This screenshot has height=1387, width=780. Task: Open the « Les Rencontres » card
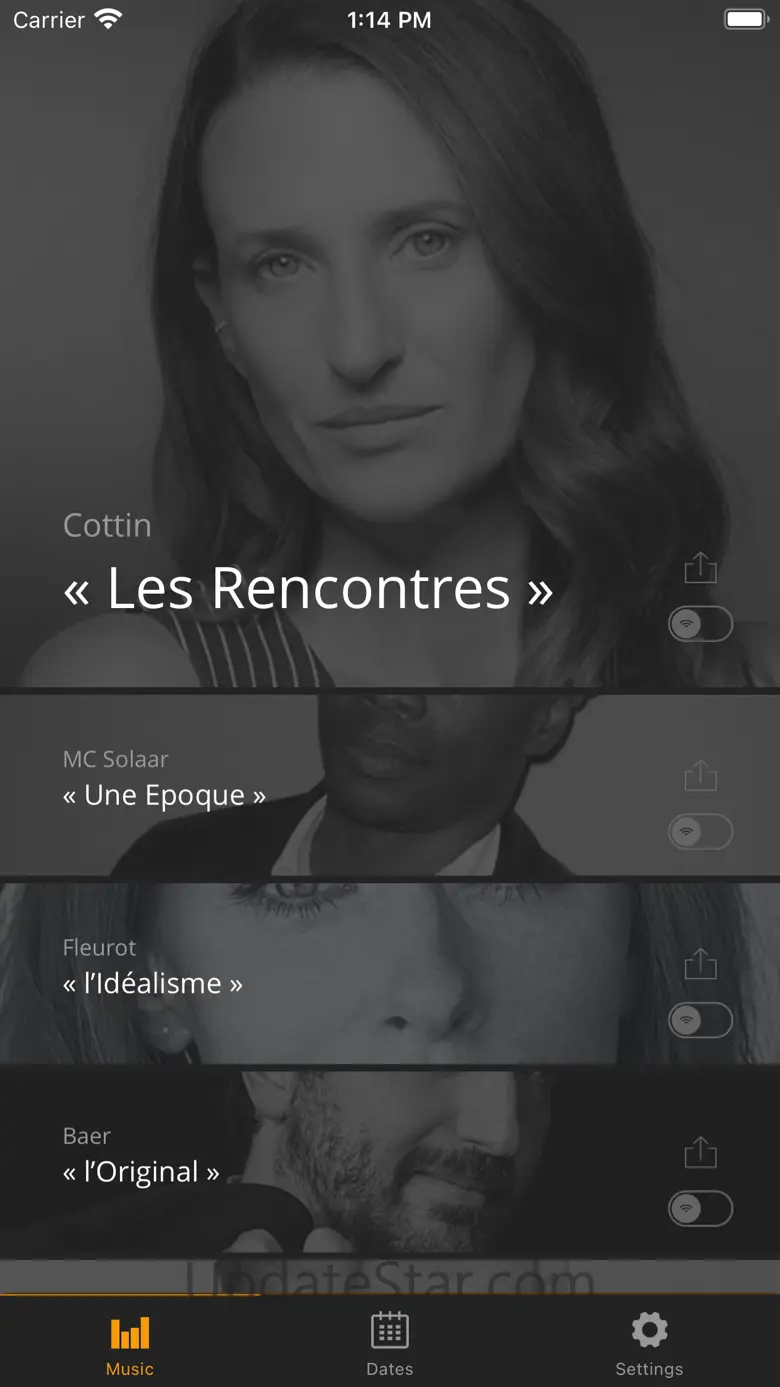(390, 344)
